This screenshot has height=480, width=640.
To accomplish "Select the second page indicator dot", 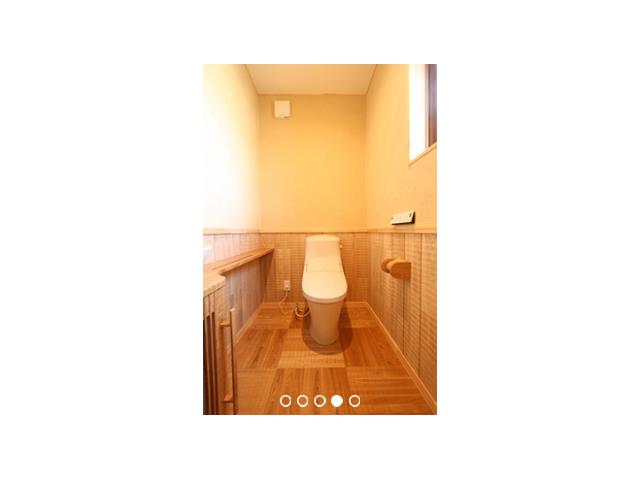I will [303, 401].
